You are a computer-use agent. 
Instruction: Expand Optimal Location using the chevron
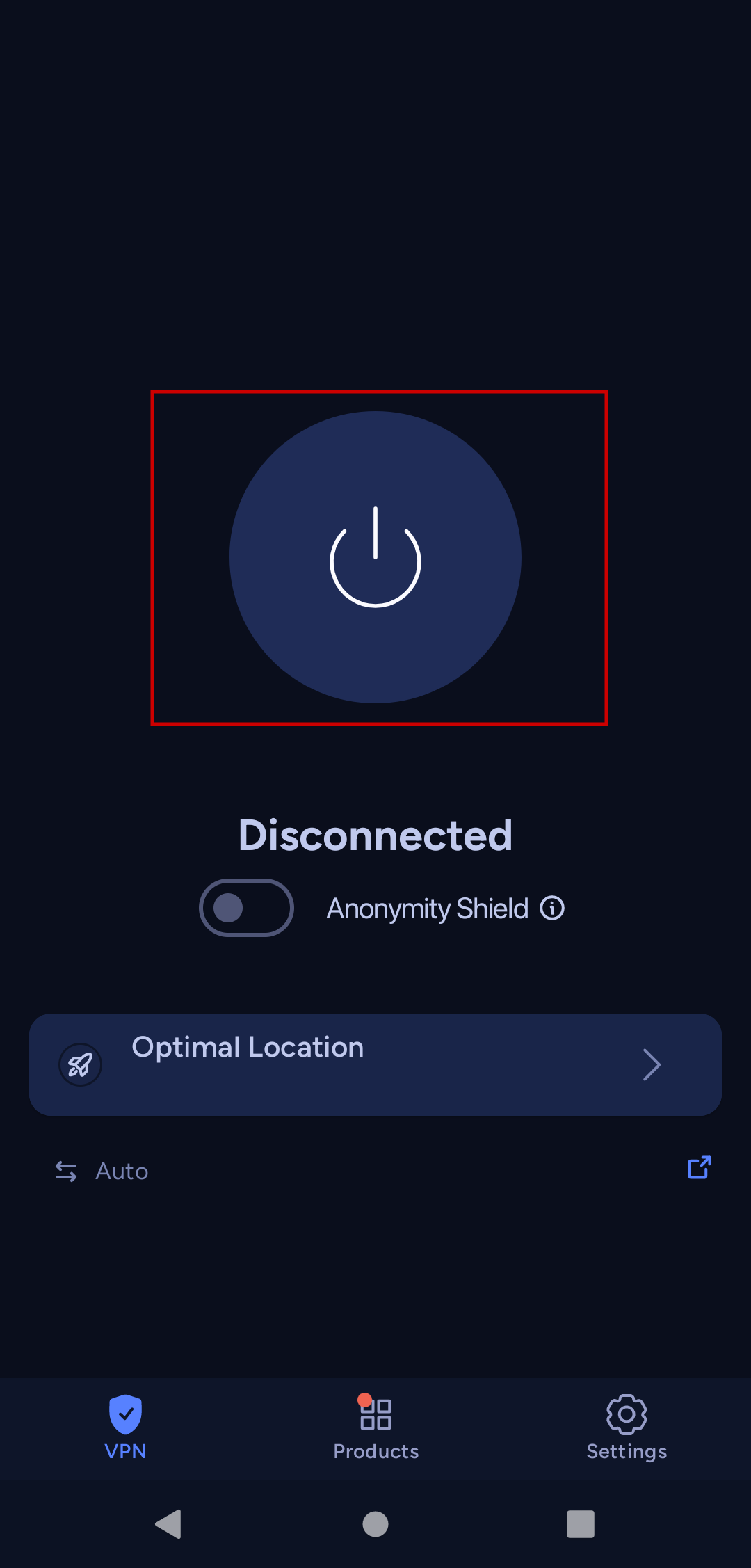652,1064
